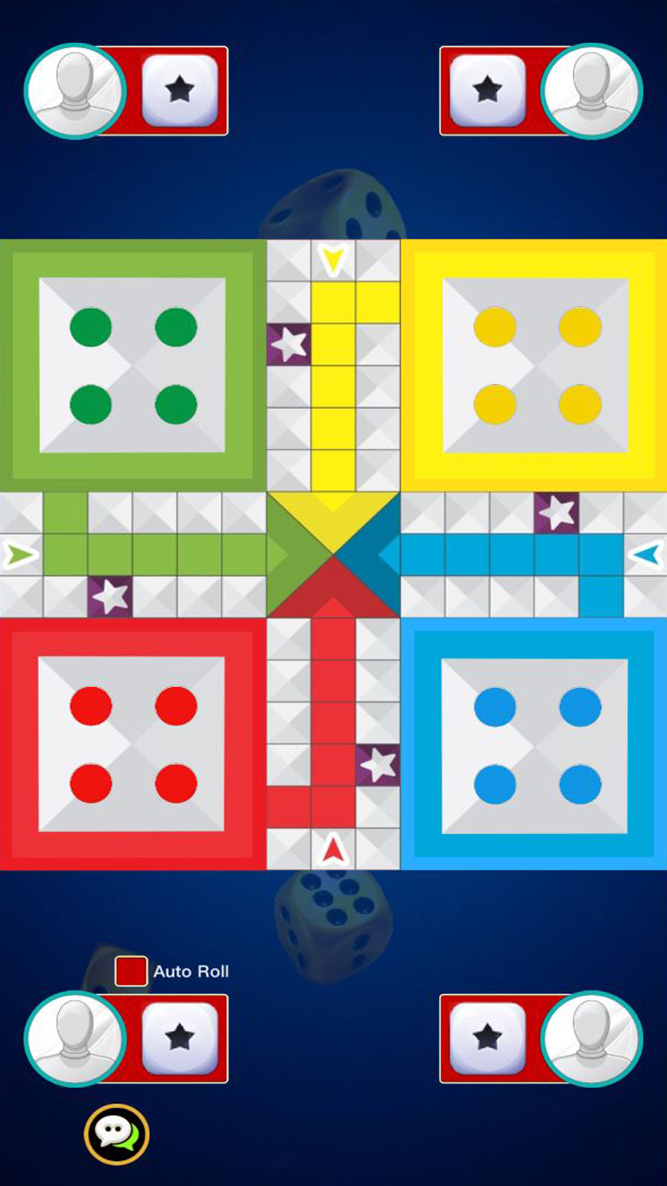Open the bottom-right player avatar
Image resolution: width=667 pixels, height=1186 pixels.
point(591,1038)
